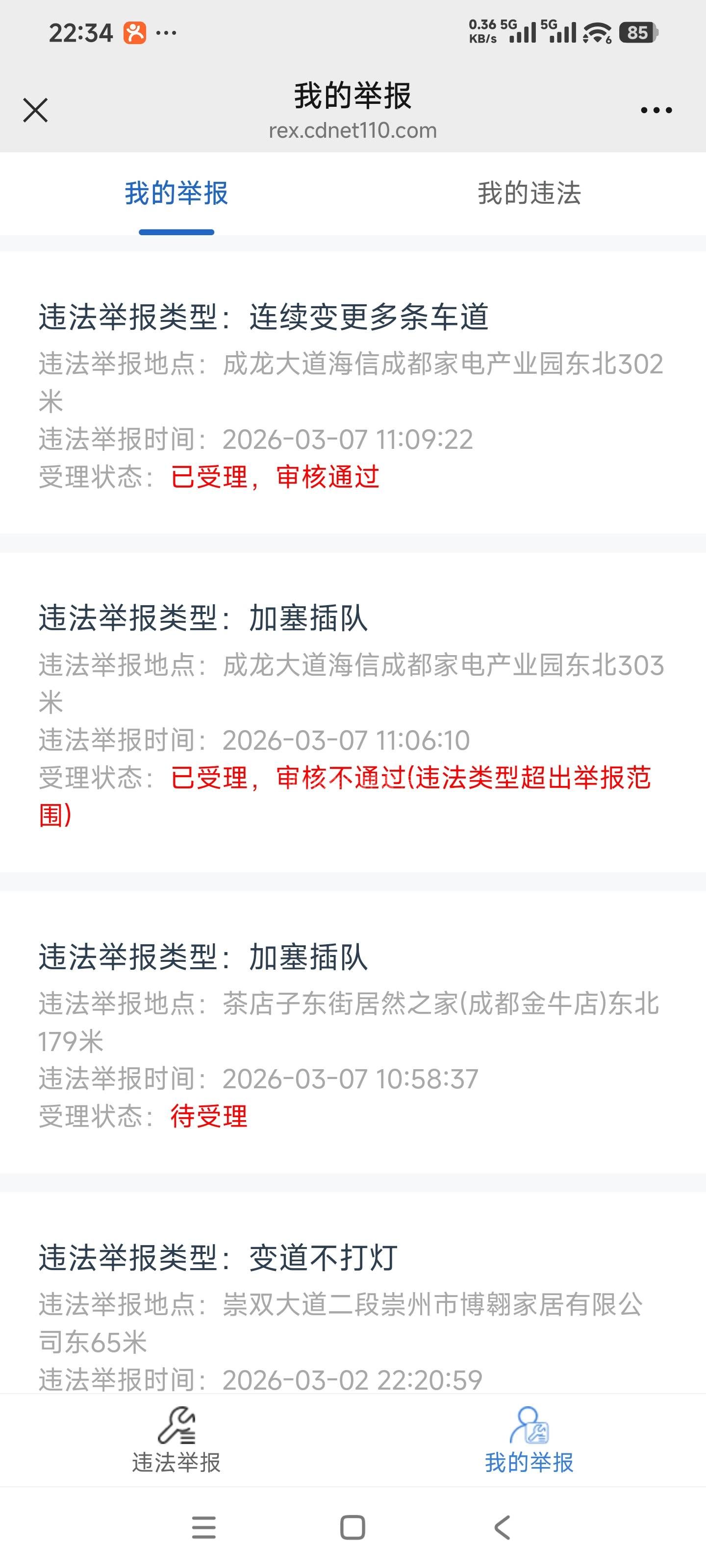Open the 加塞插队 report at 茶店子东街

(x=352, y=1033)
